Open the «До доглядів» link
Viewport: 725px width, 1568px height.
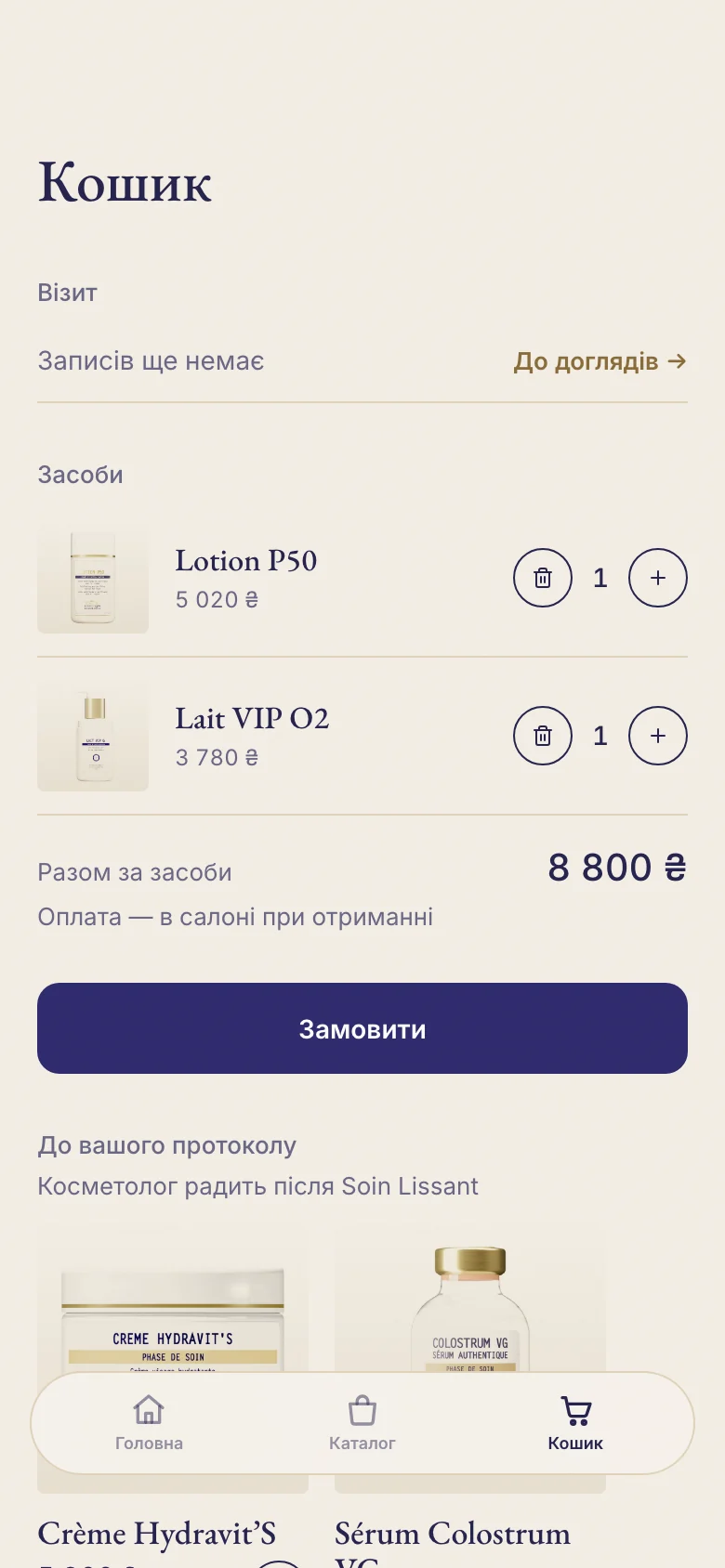600,361
